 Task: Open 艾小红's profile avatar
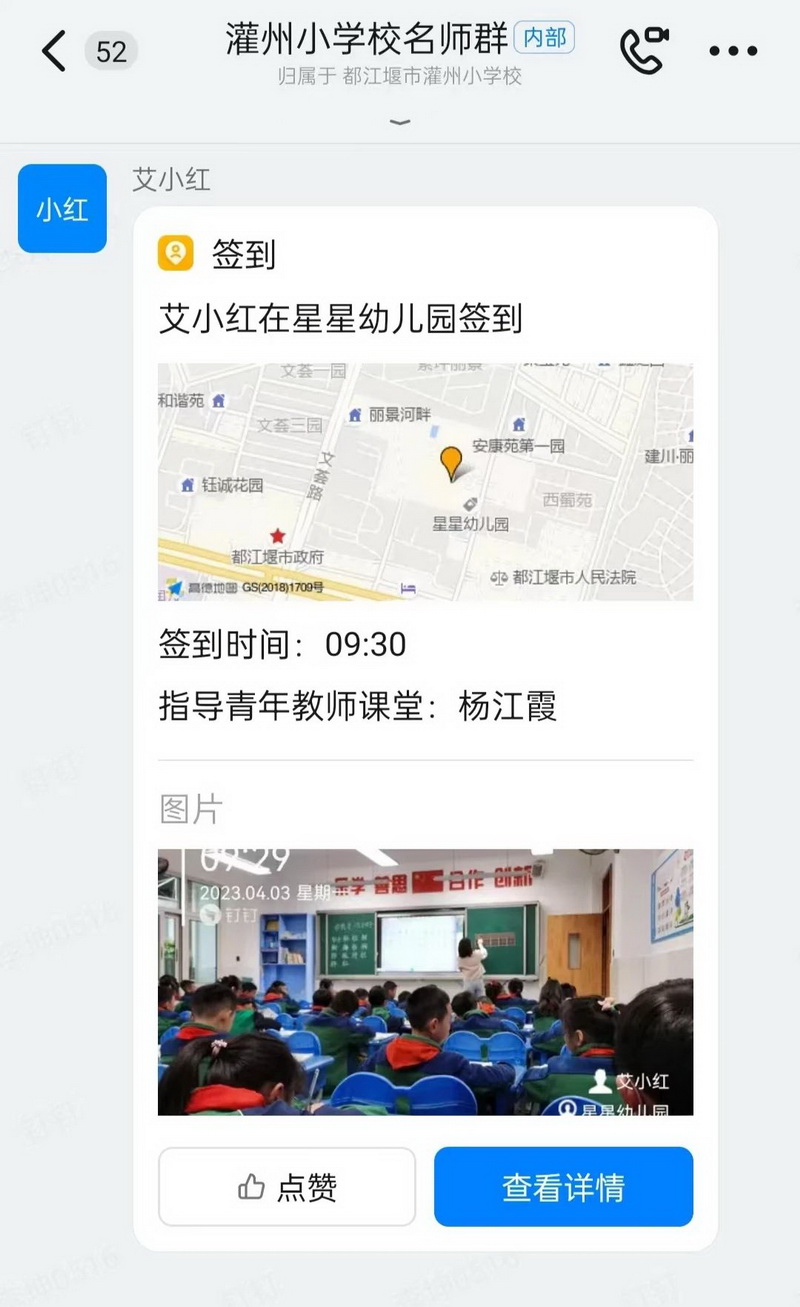62,208
